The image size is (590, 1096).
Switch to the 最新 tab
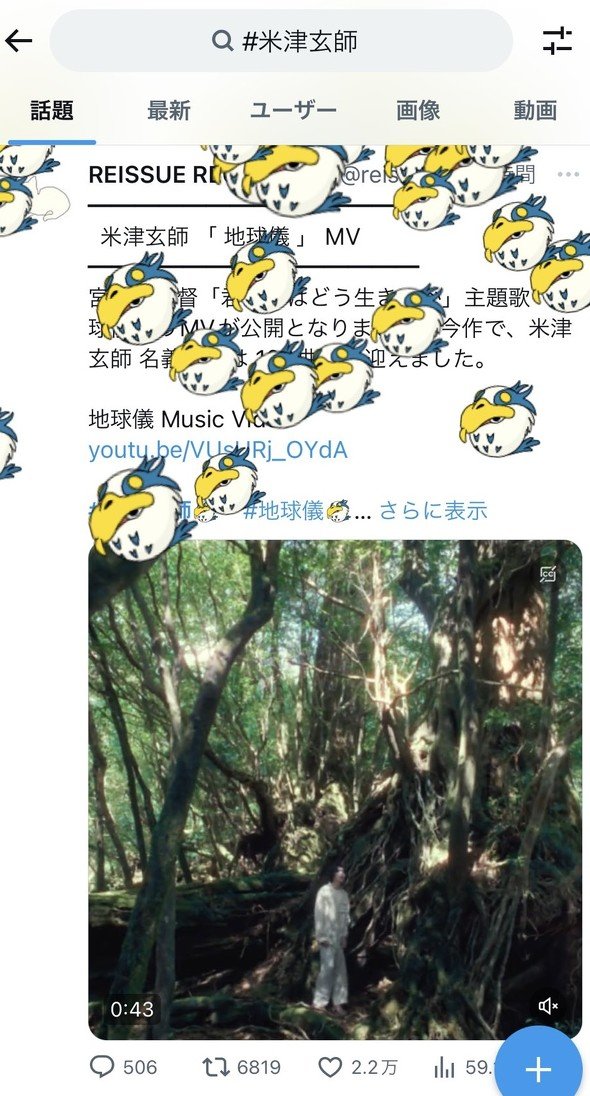[x=168, y=110]
